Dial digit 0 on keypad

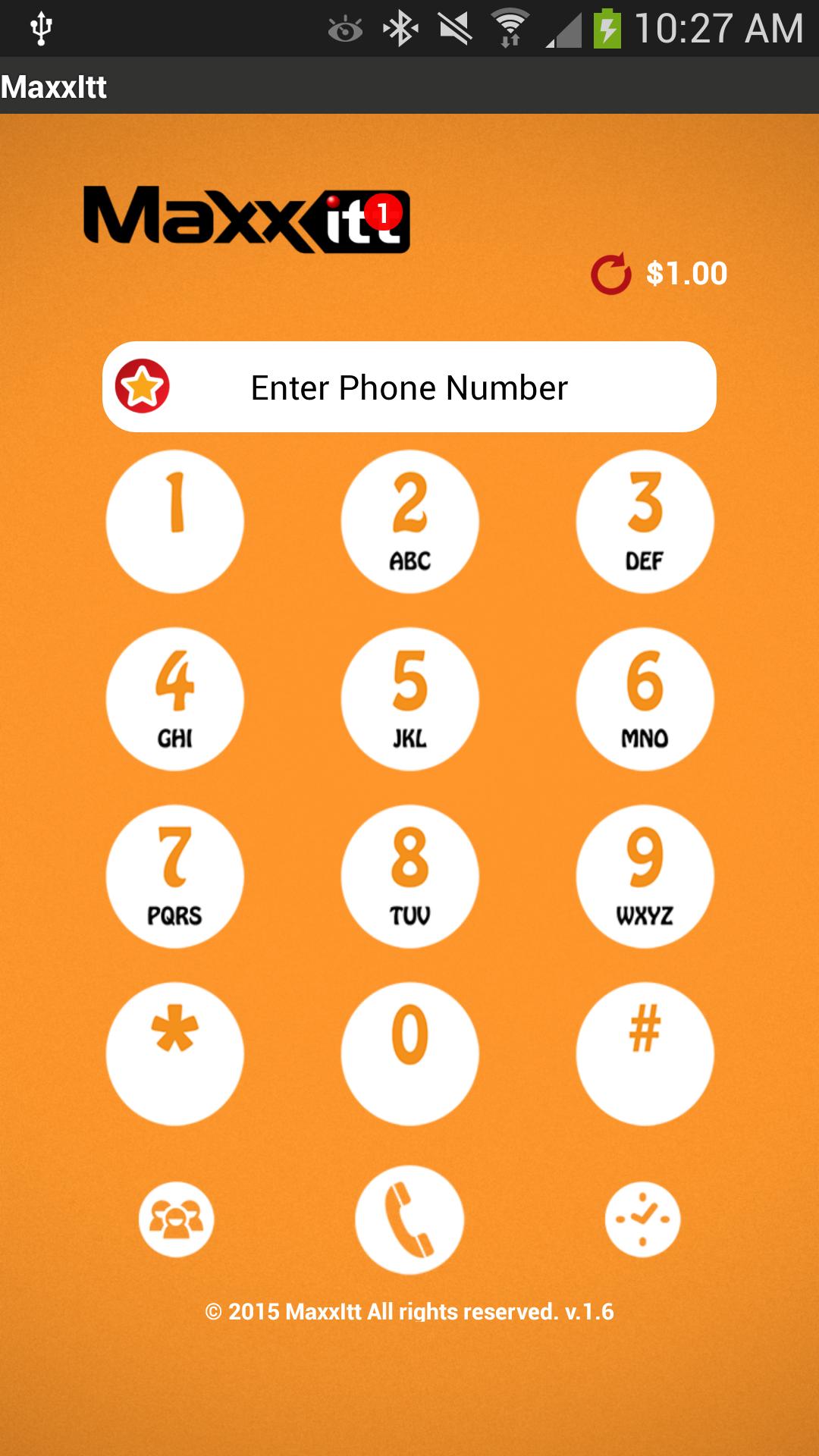pos(409,1054)
